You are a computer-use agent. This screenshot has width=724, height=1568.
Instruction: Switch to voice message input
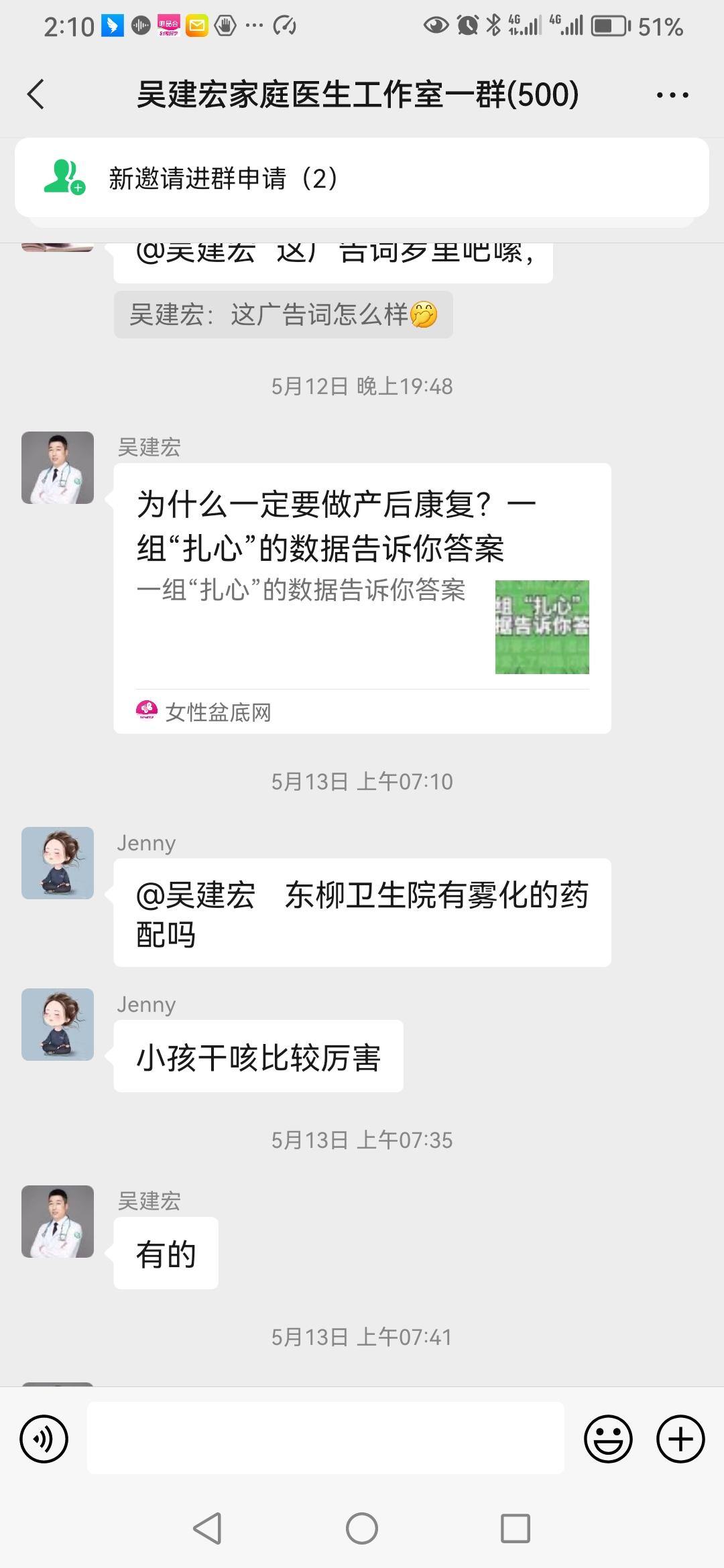click(44, 1439)
